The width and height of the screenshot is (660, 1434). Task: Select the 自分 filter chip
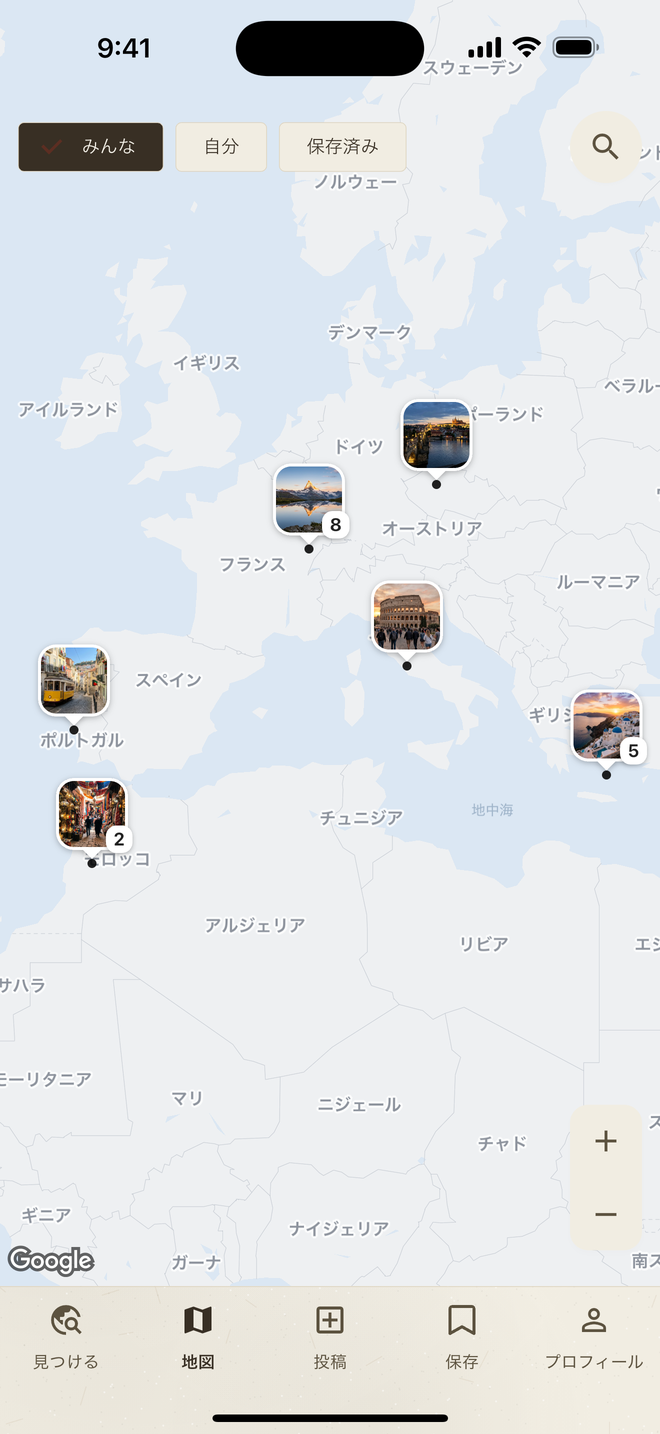[x=221, y=147]
